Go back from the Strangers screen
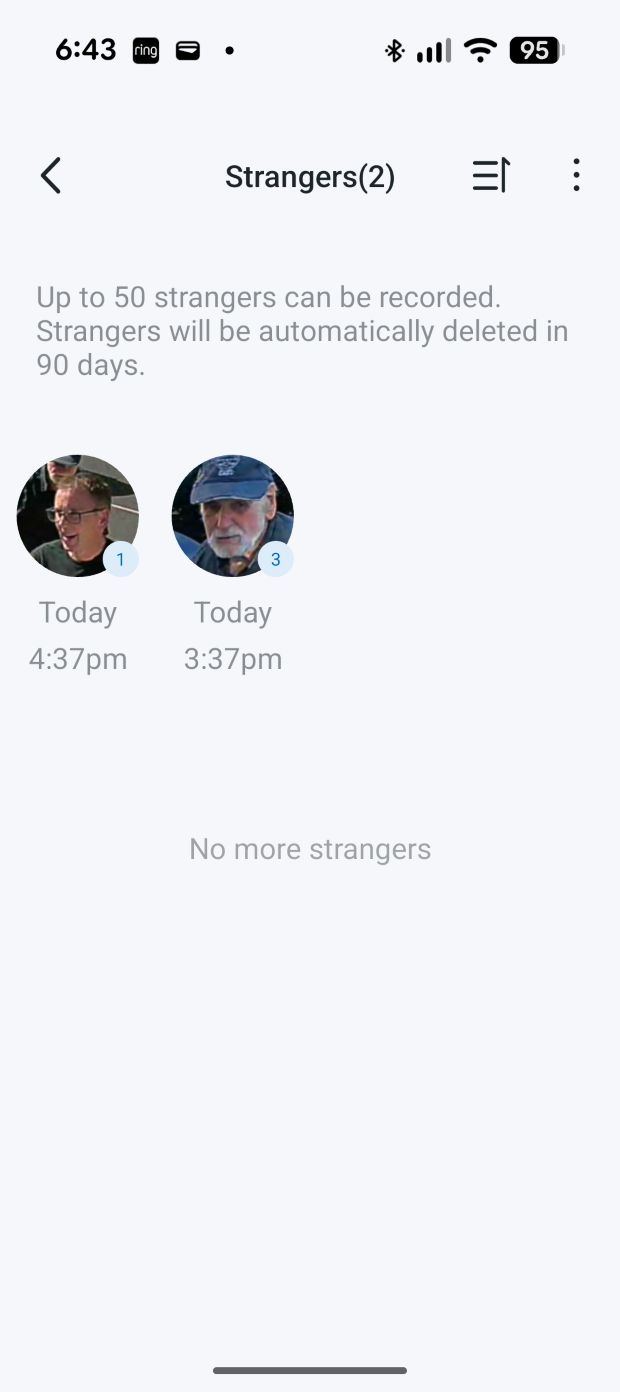 pos(51,176)
